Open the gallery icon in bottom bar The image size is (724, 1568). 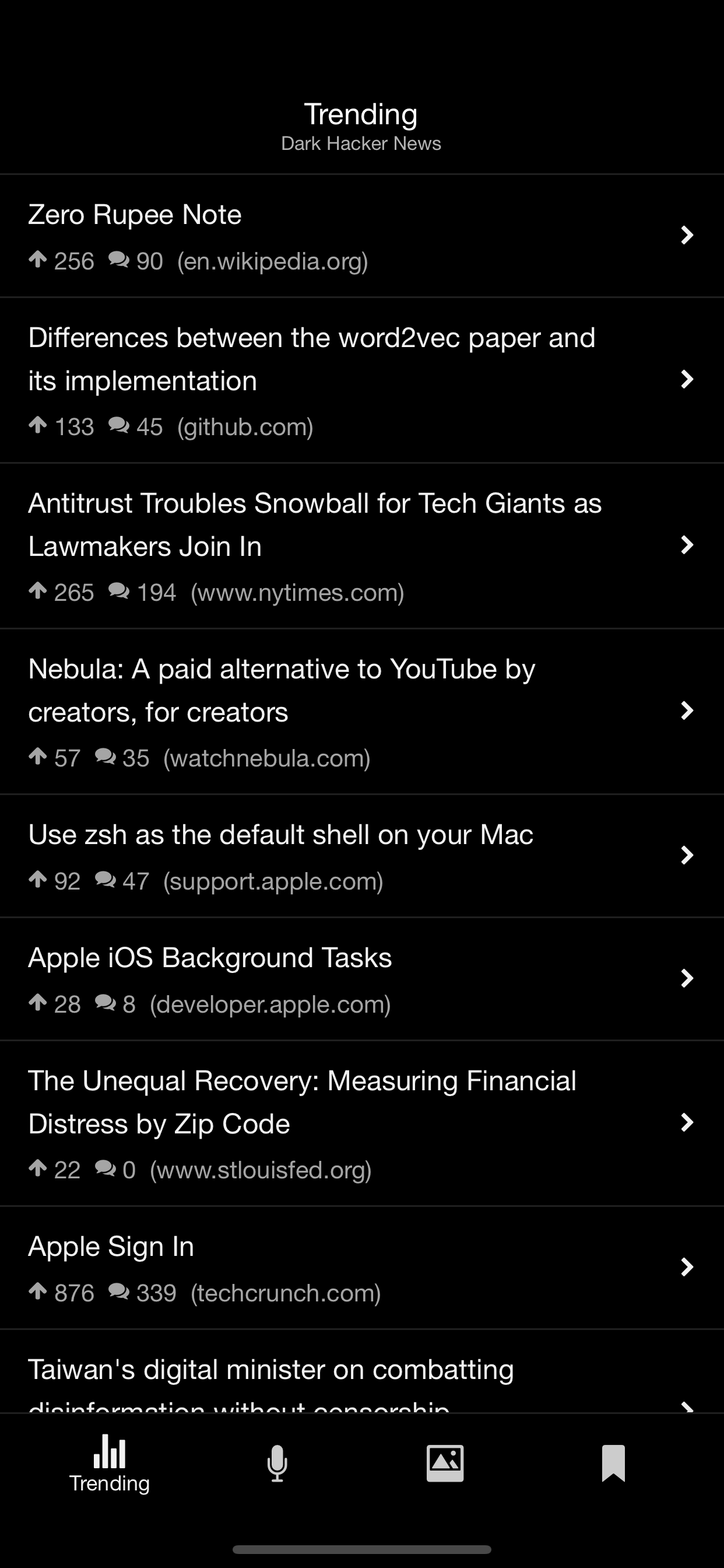[445, 1461]
